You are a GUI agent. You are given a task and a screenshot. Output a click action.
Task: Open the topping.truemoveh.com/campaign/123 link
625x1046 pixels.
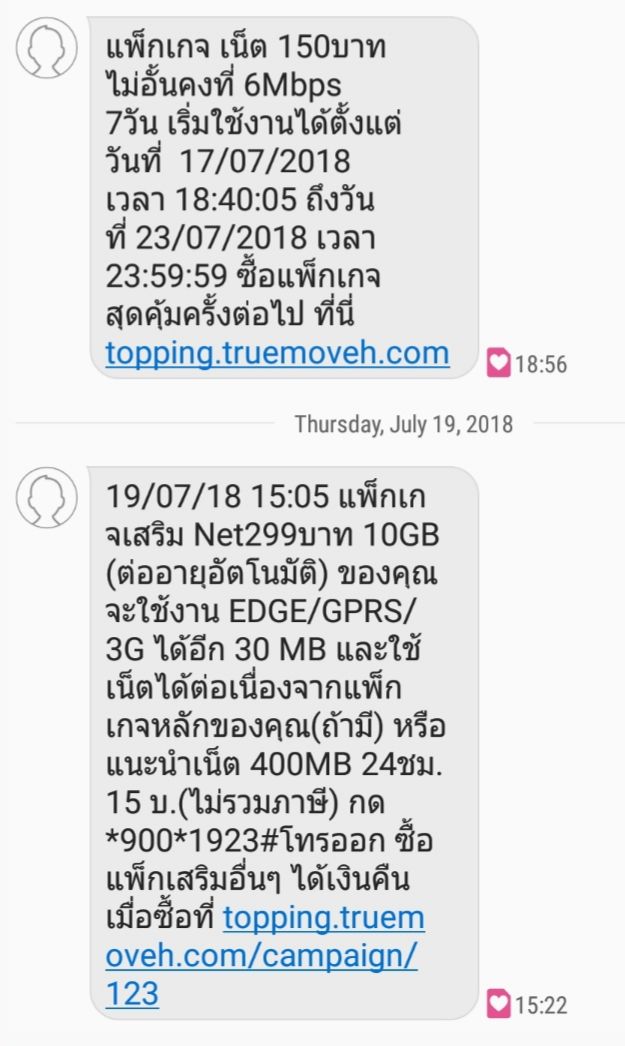[265, 956]
